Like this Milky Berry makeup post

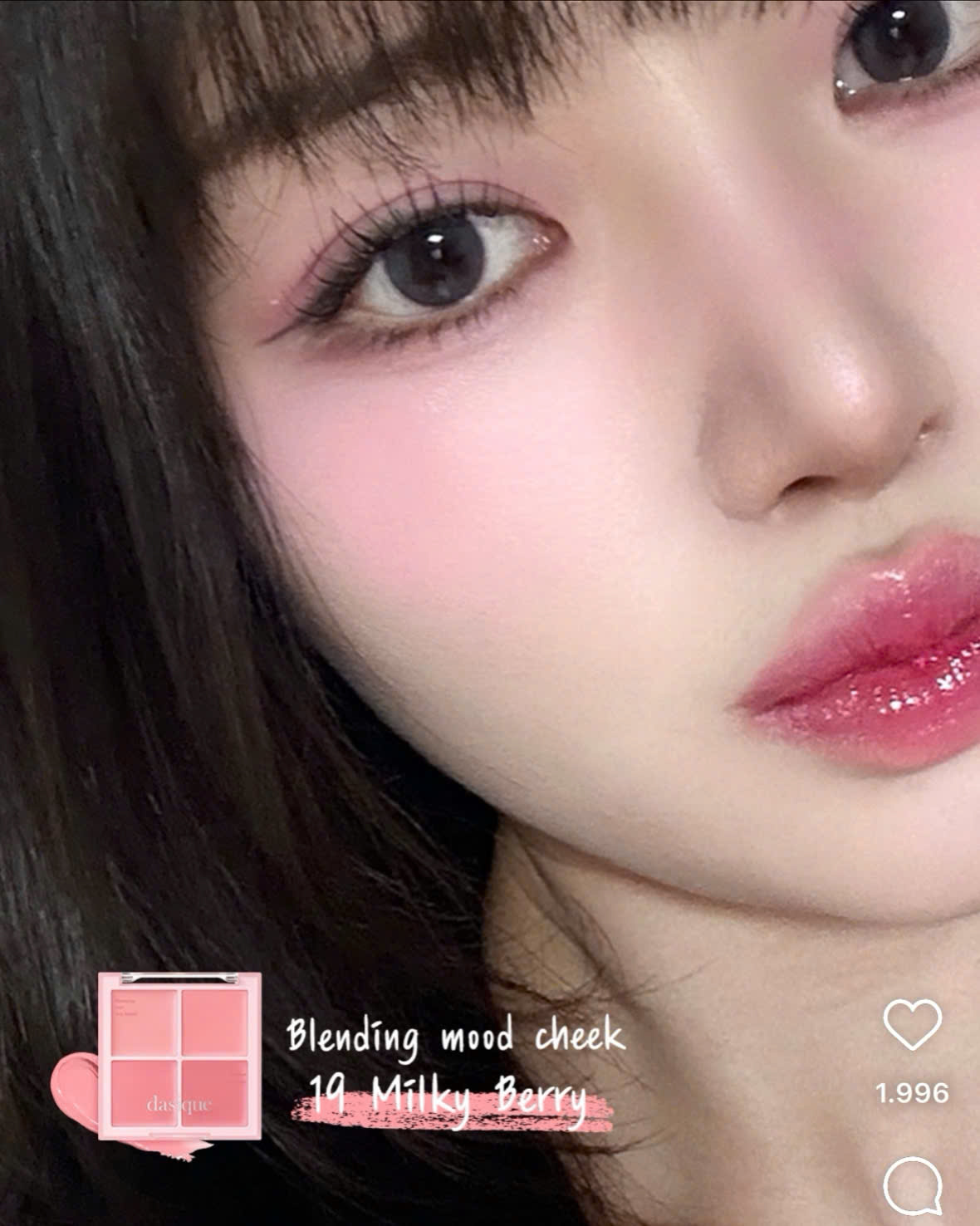coord(912,1026)
